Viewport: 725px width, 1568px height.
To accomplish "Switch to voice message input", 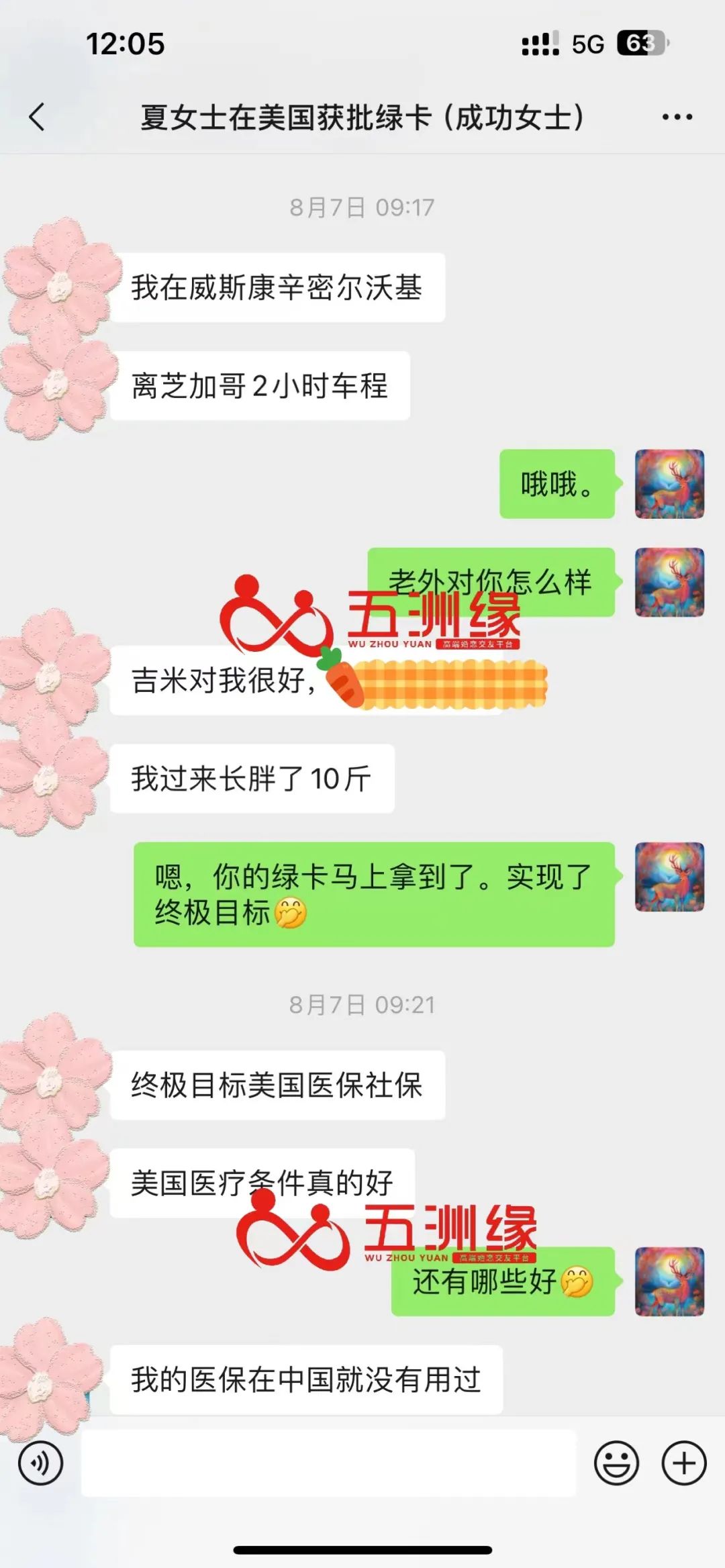I will pyautogui.click(x=41, y=1463).
